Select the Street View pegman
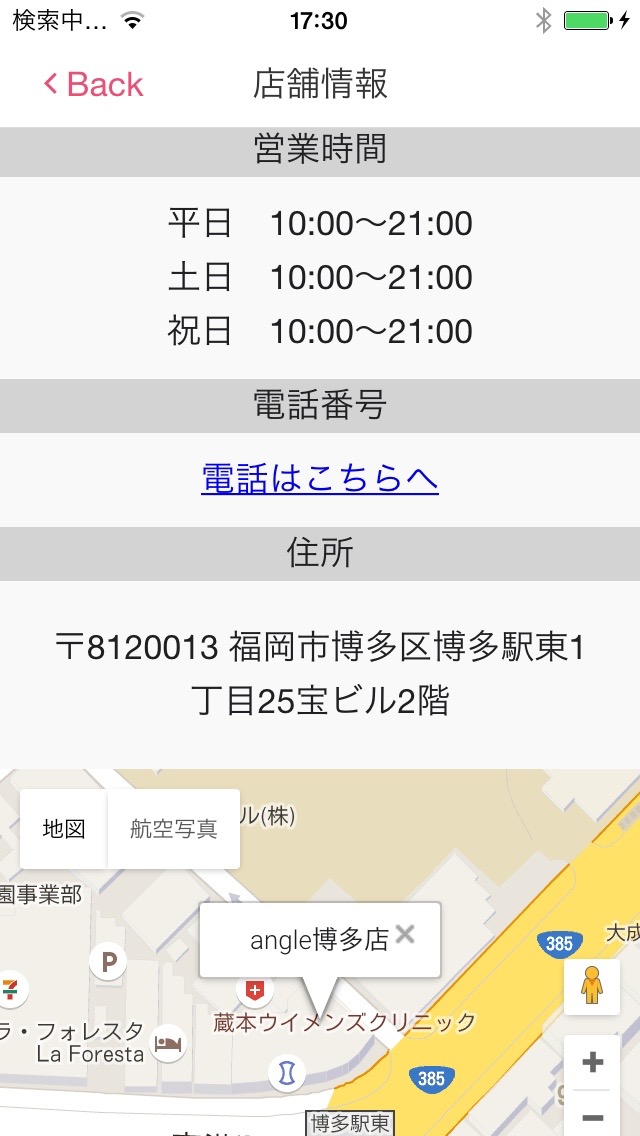The width and height of the screenshot is (640, 1136). (592, 987)
